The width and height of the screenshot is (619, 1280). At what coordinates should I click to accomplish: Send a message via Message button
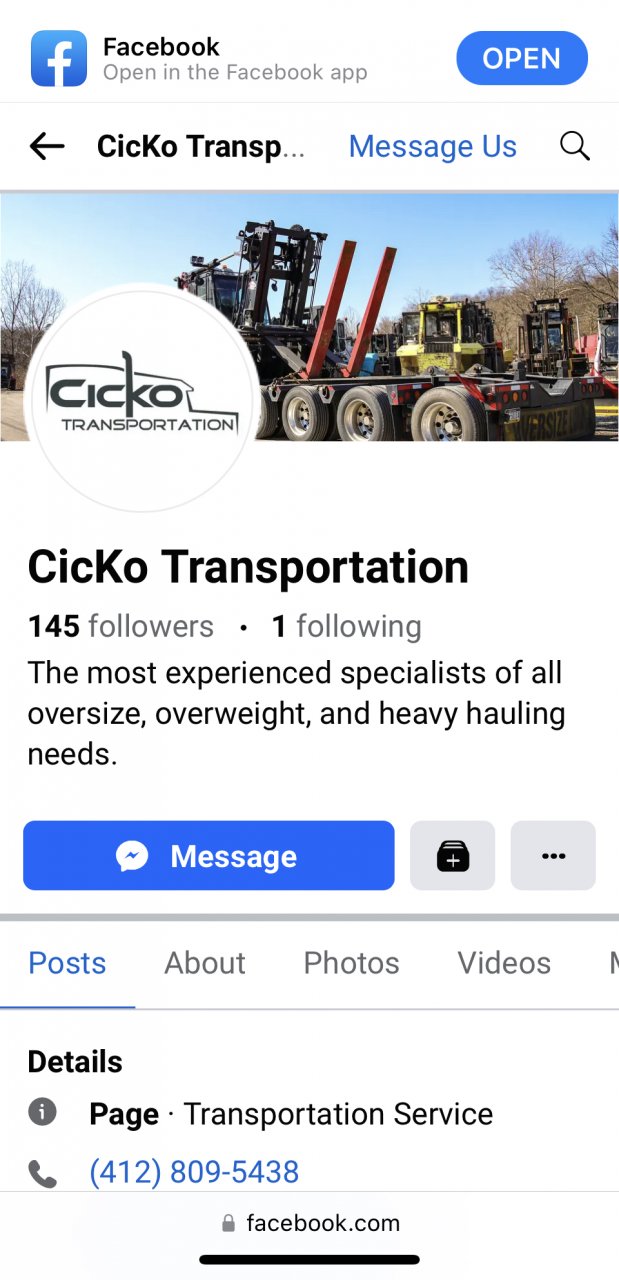coord(208,856)
